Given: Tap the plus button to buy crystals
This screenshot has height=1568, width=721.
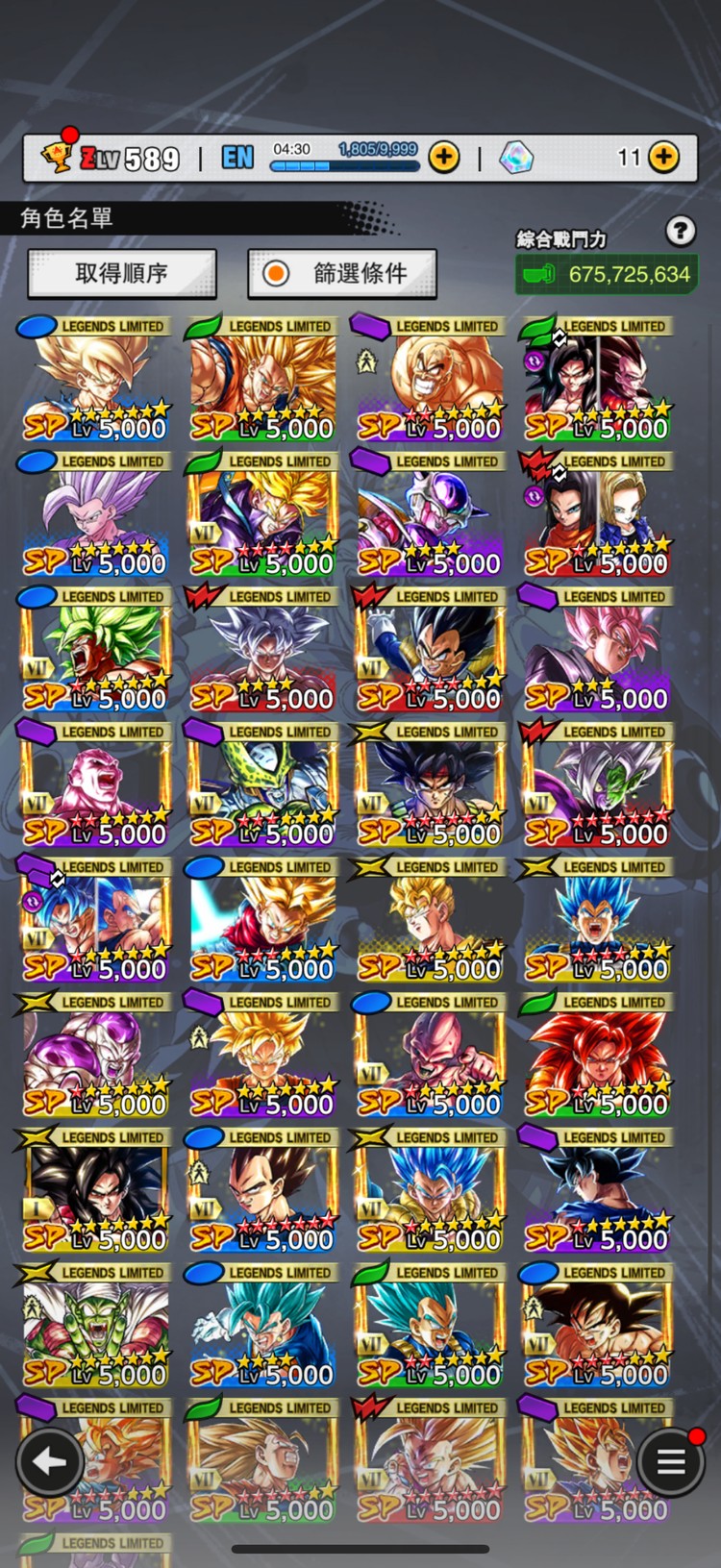Looking at the screenshot, I should (663, 157).
